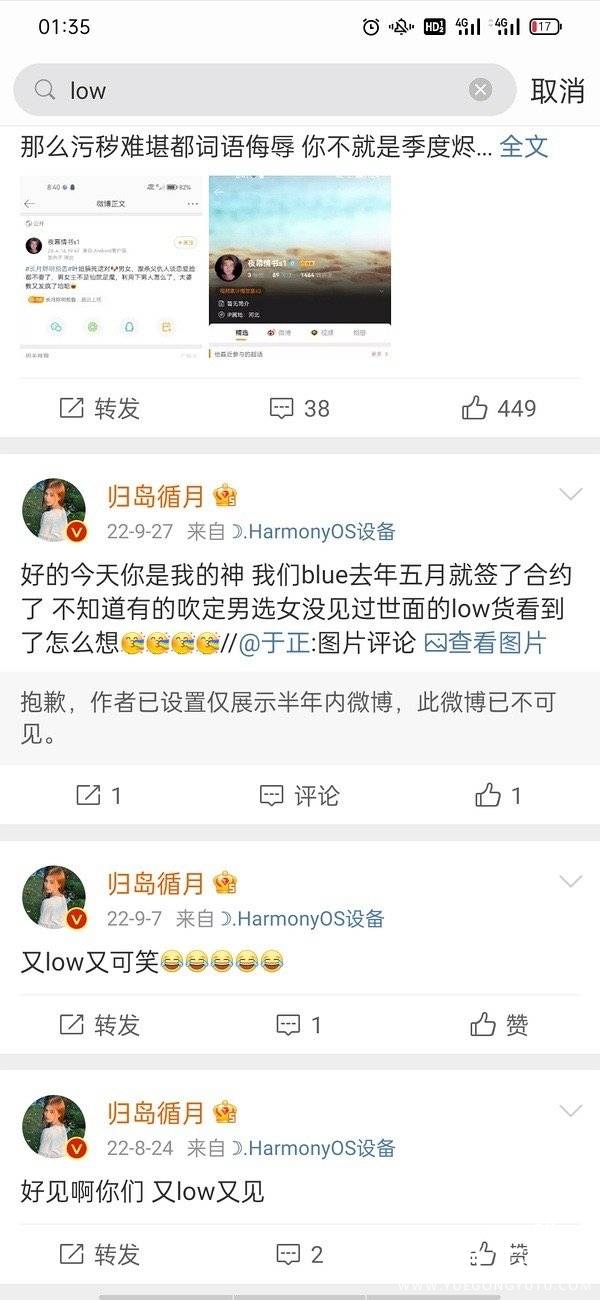The width and height of the screenshot is (600, 1300).
Task: Comment on the 22-9-27 post via 评论
Action: (299, 796)
